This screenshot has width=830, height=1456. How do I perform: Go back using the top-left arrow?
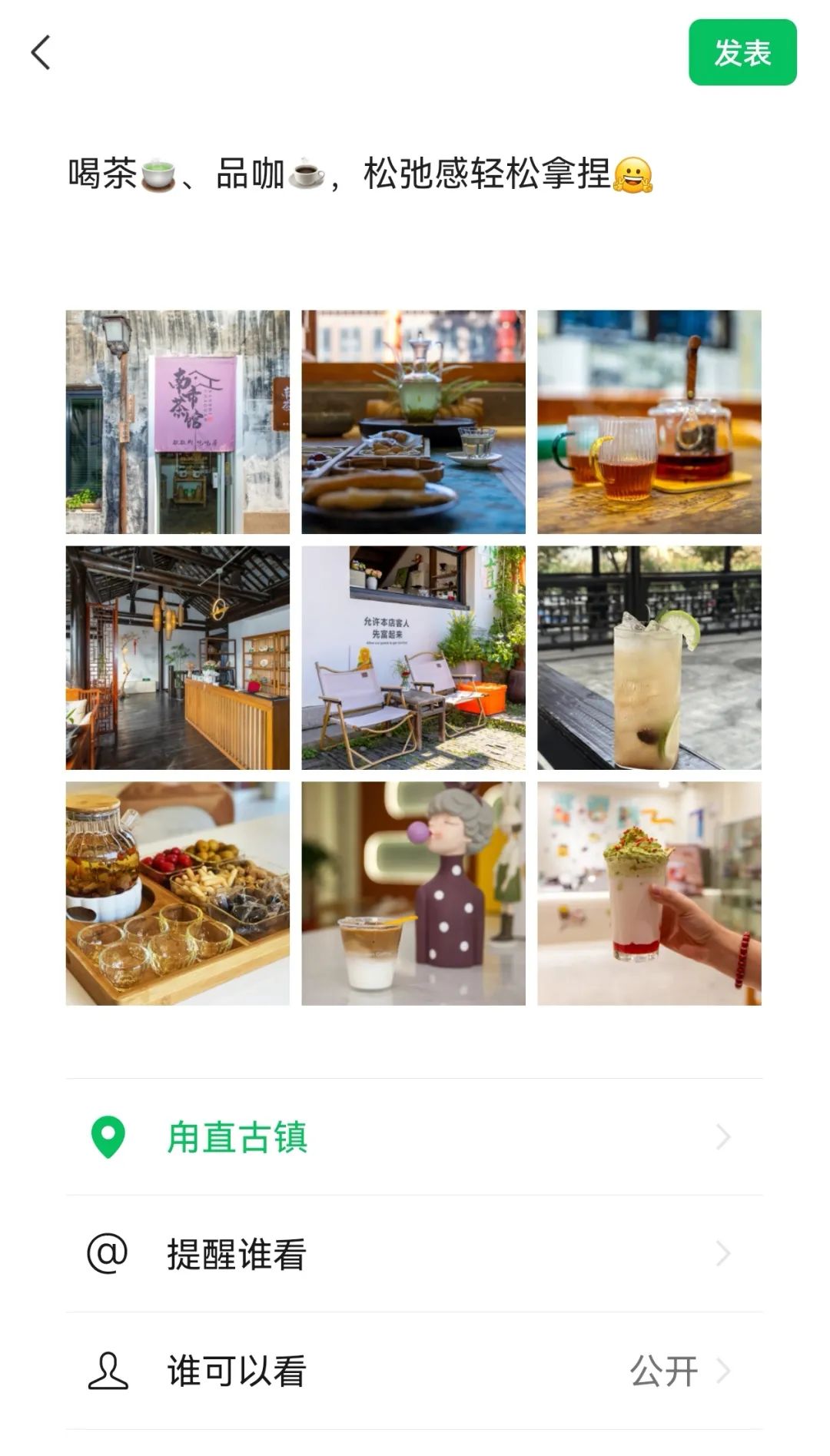coord(41,53)
